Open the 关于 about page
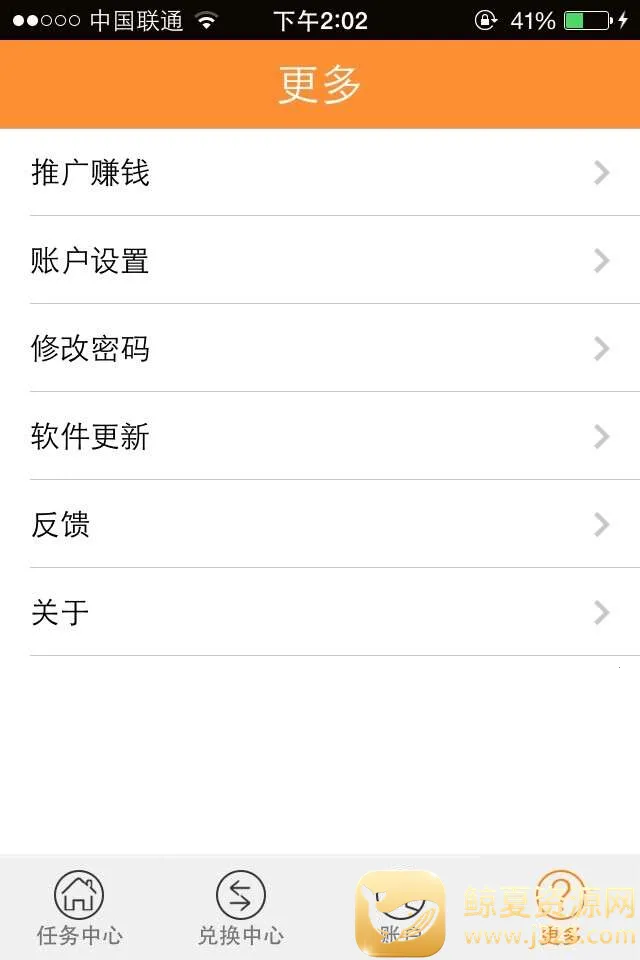 tap(320, 613)
